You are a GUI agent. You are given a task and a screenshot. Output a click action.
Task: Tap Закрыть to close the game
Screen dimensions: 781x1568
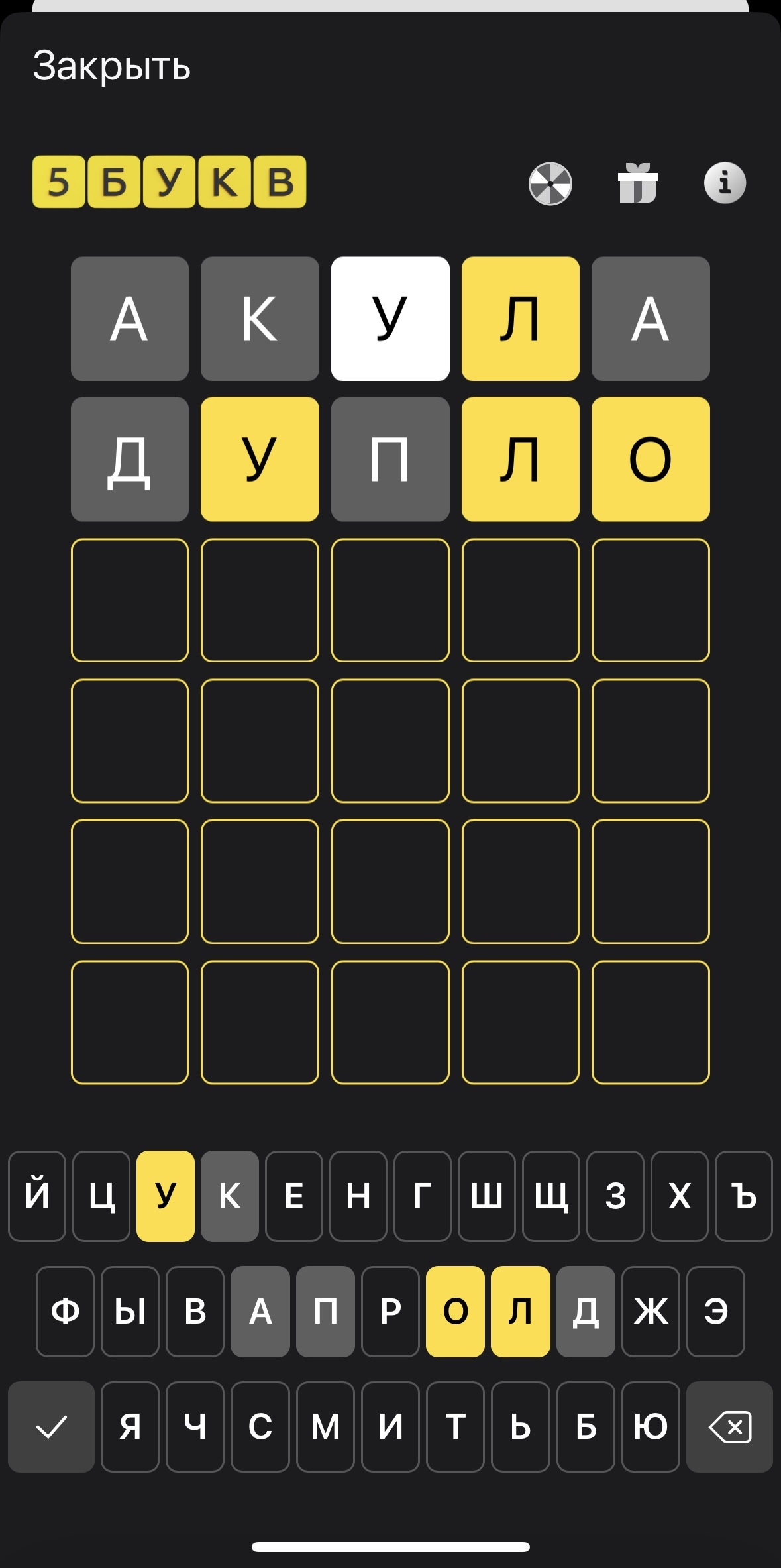point(111,66)
